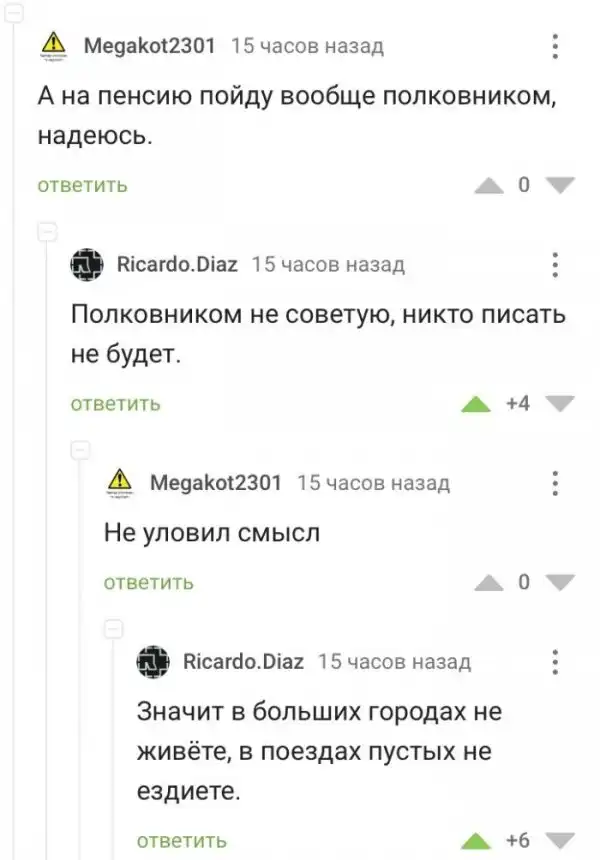Upvote Megakot2301's comment about пенсию
The image size is (600, 860).
488,185
